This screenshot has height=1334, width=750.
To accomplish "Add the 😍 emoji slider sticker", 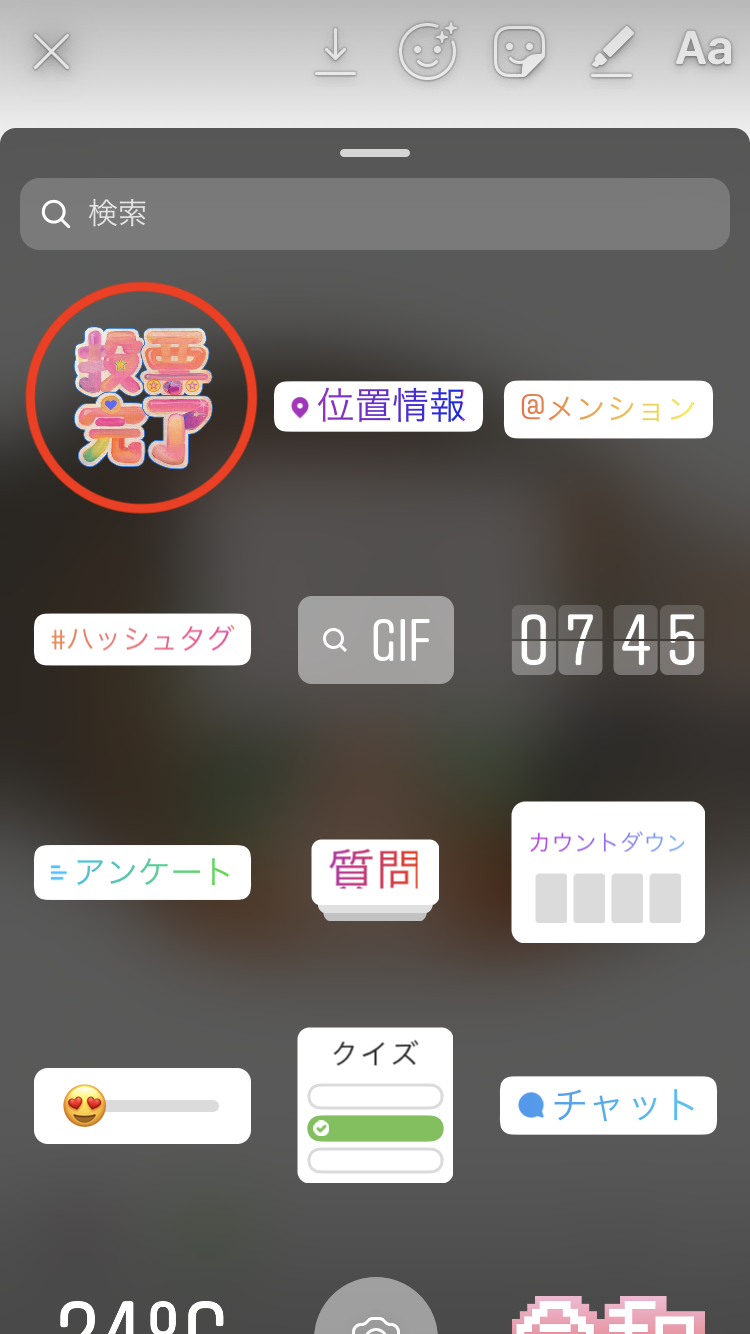I will (141, 1105).
